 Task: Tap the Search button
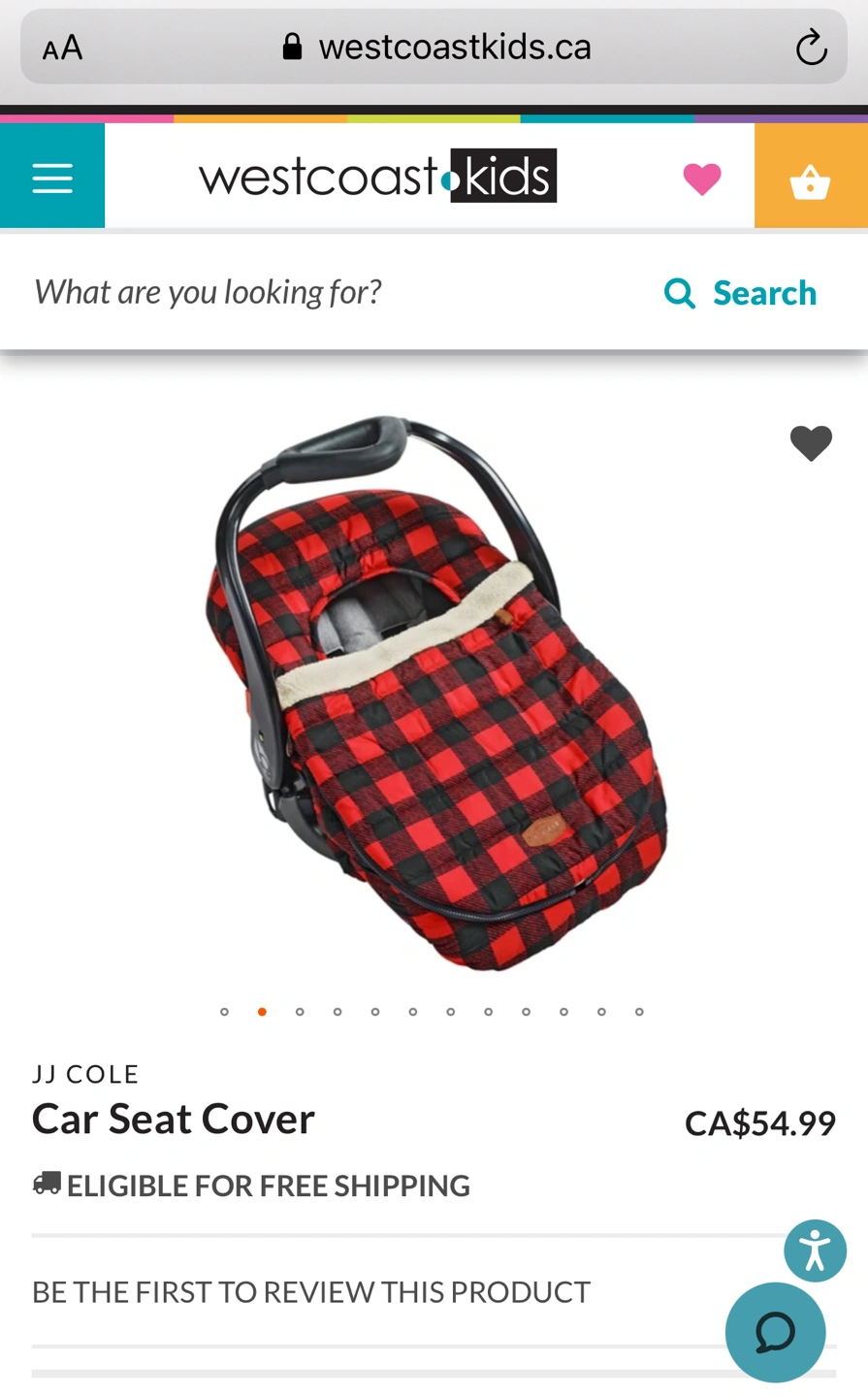742,293
